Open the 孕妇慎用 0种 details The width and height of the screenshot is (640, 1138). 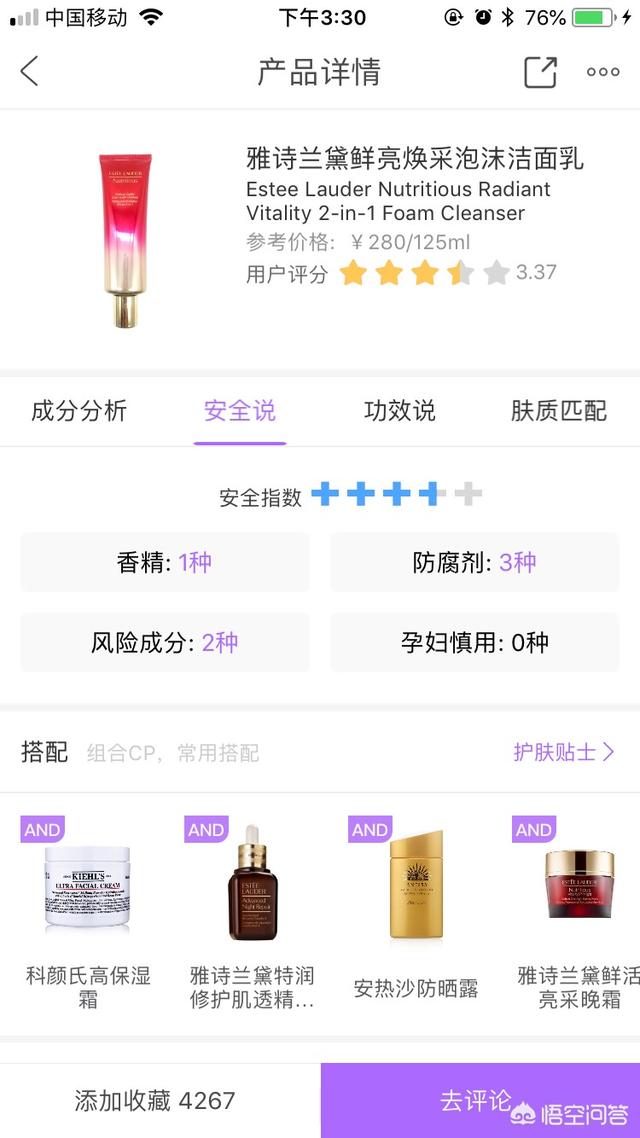coord(475,642)
